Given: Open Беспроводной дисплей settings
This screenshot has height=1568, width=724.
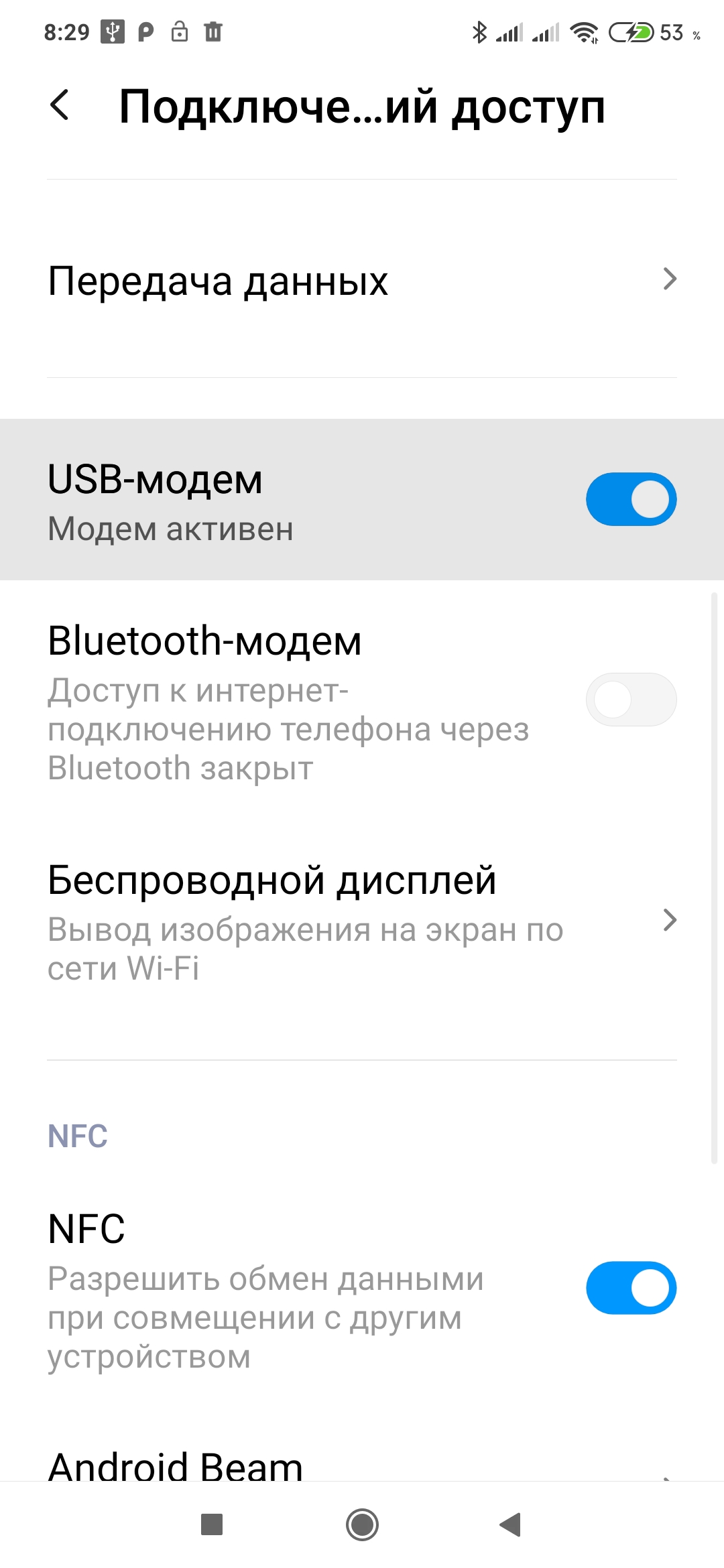Looking at the screenshot, I should point(362,921).
